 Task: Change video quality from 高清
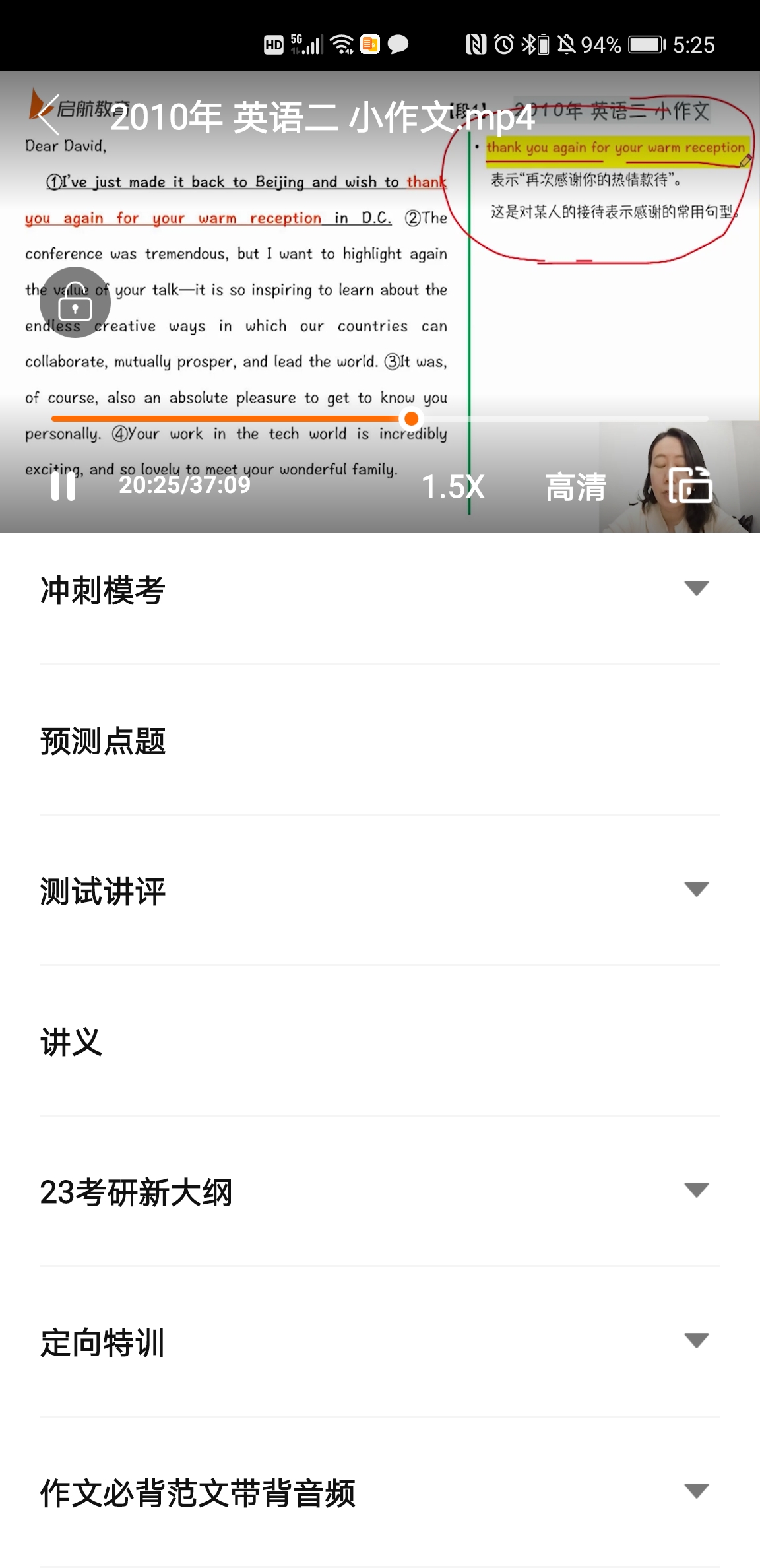(575, 487)
